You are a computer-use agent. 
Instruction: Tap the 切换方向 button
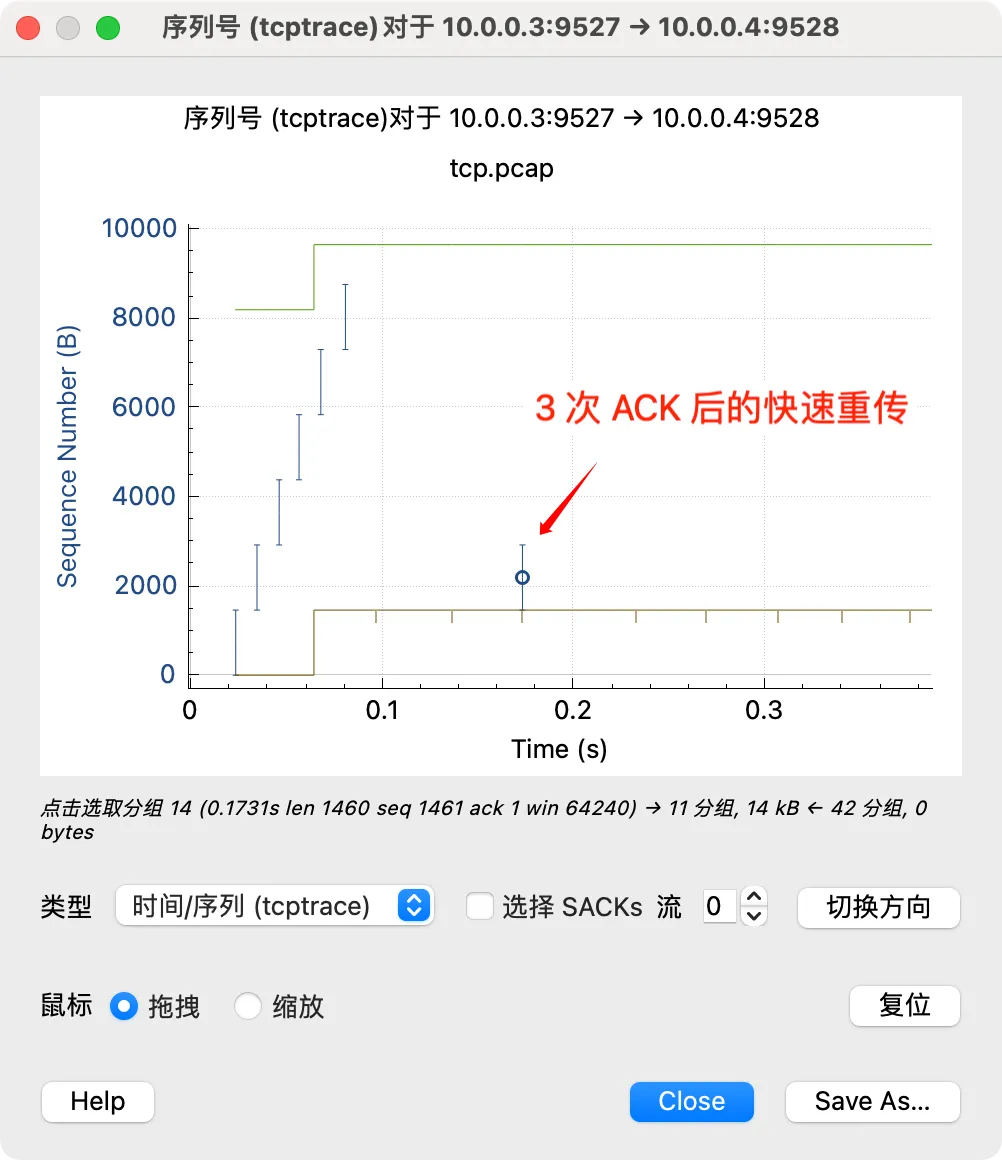coord(878,907)
